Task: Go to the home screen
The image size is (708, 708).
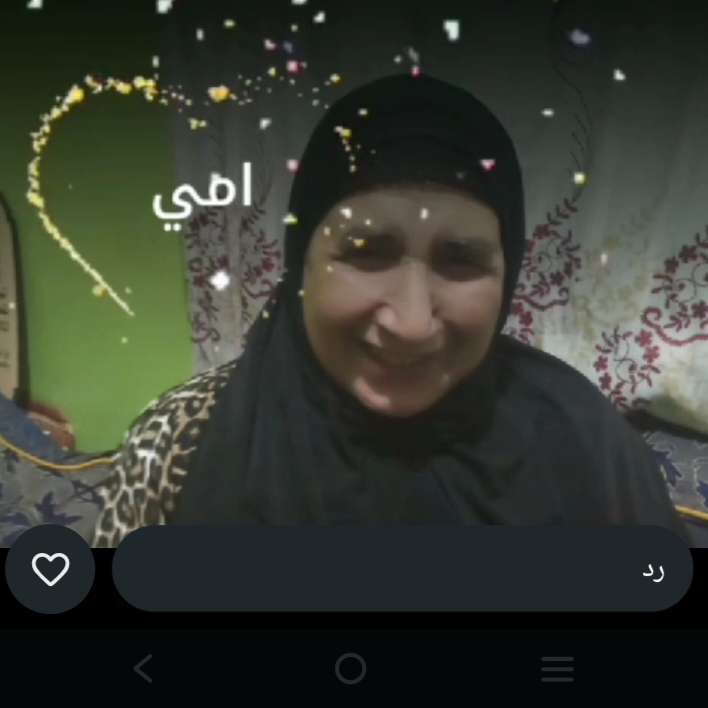Action: pyautogui.click(x=350, y=669)
